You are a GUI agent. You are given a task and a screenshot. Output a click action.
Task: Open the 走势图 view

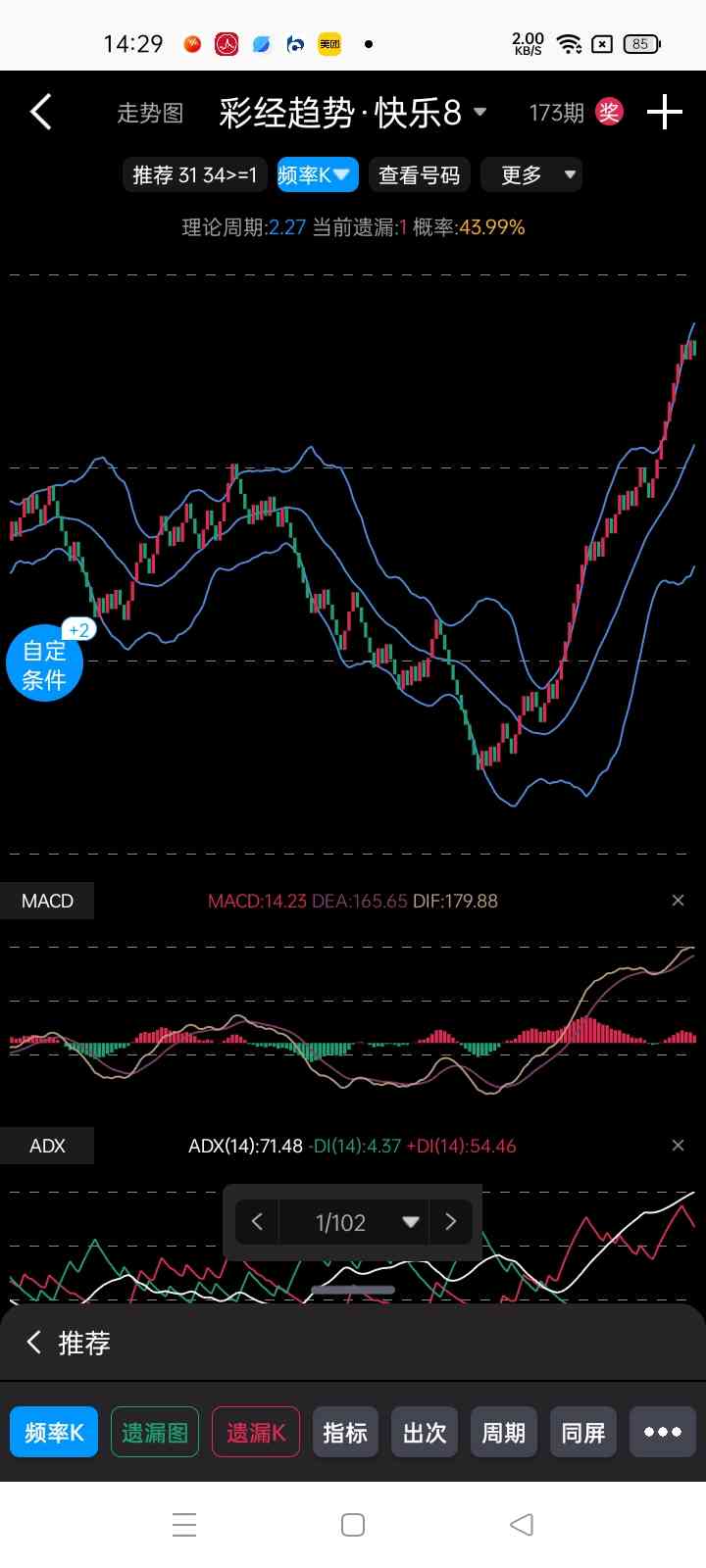tap(150, 114)
